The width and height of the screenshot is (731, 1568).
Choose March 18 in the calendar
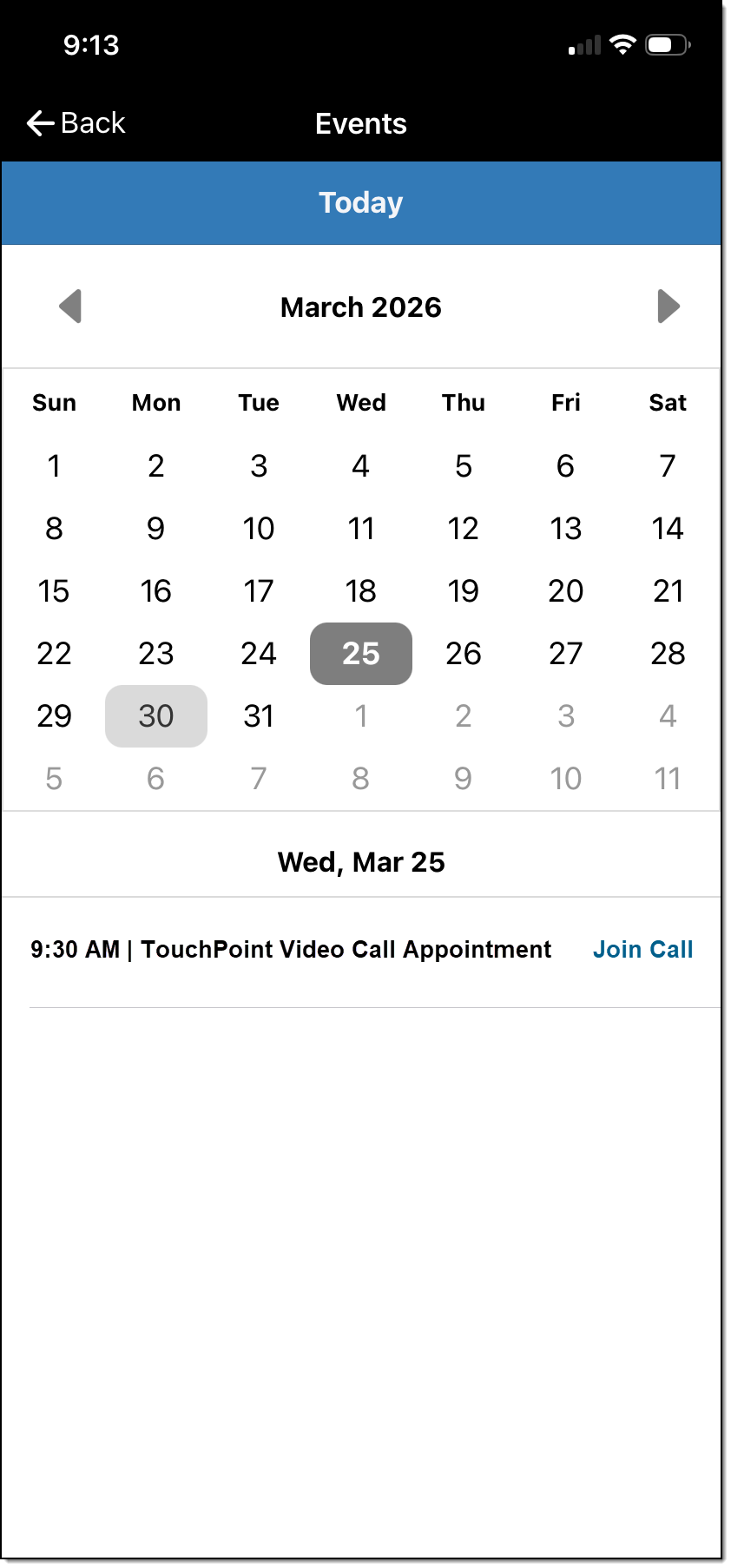coord(361,591)
